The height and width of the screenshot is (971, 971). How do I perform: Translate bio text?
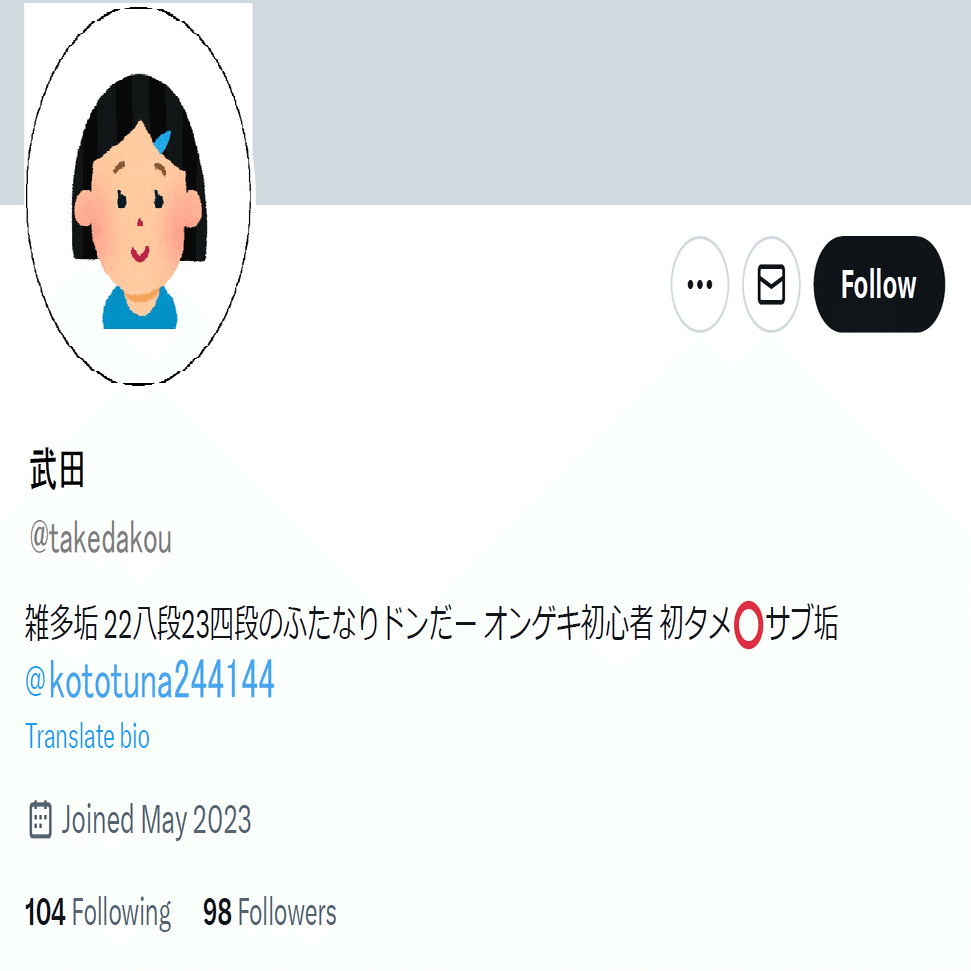pos(88,737)
